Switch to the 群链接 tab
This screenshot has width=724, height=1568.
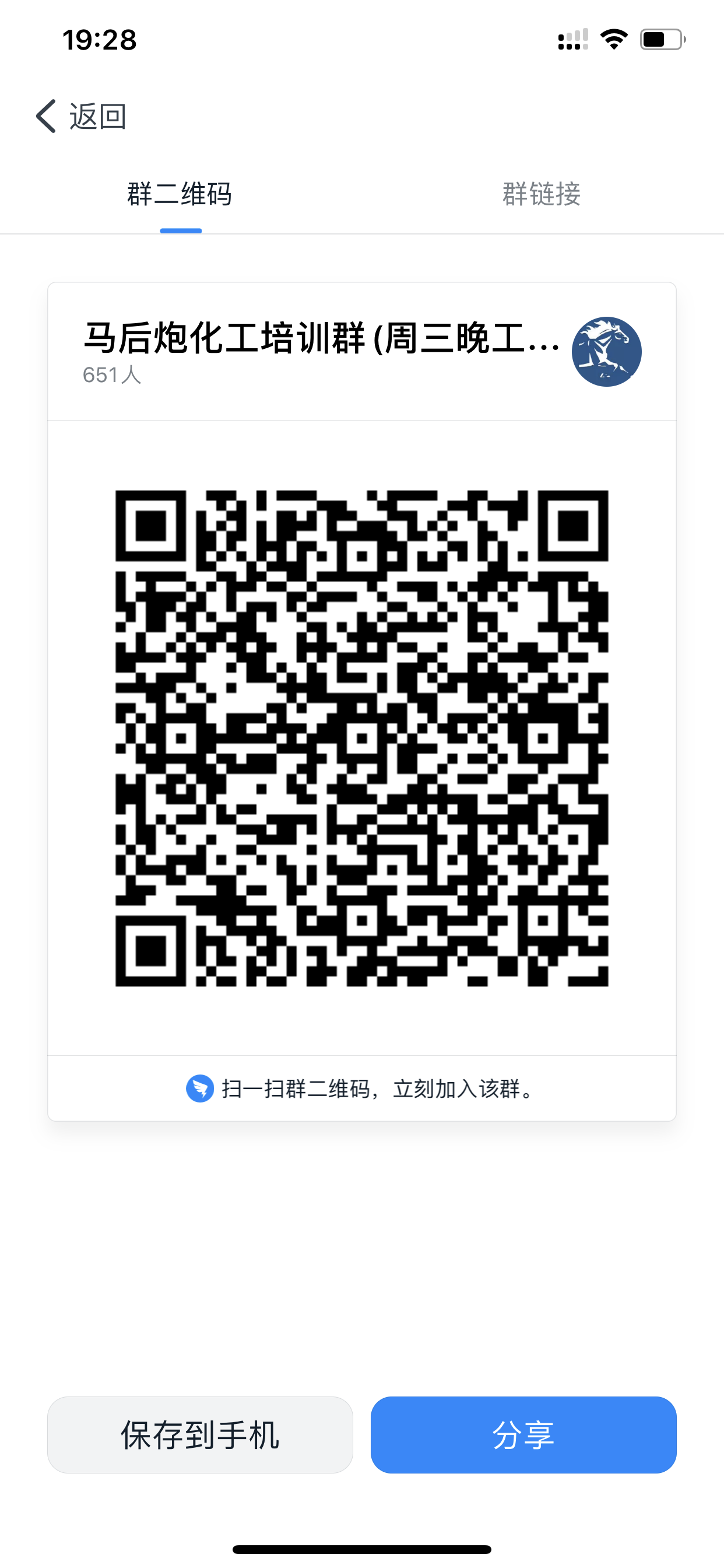coord(542,194)
